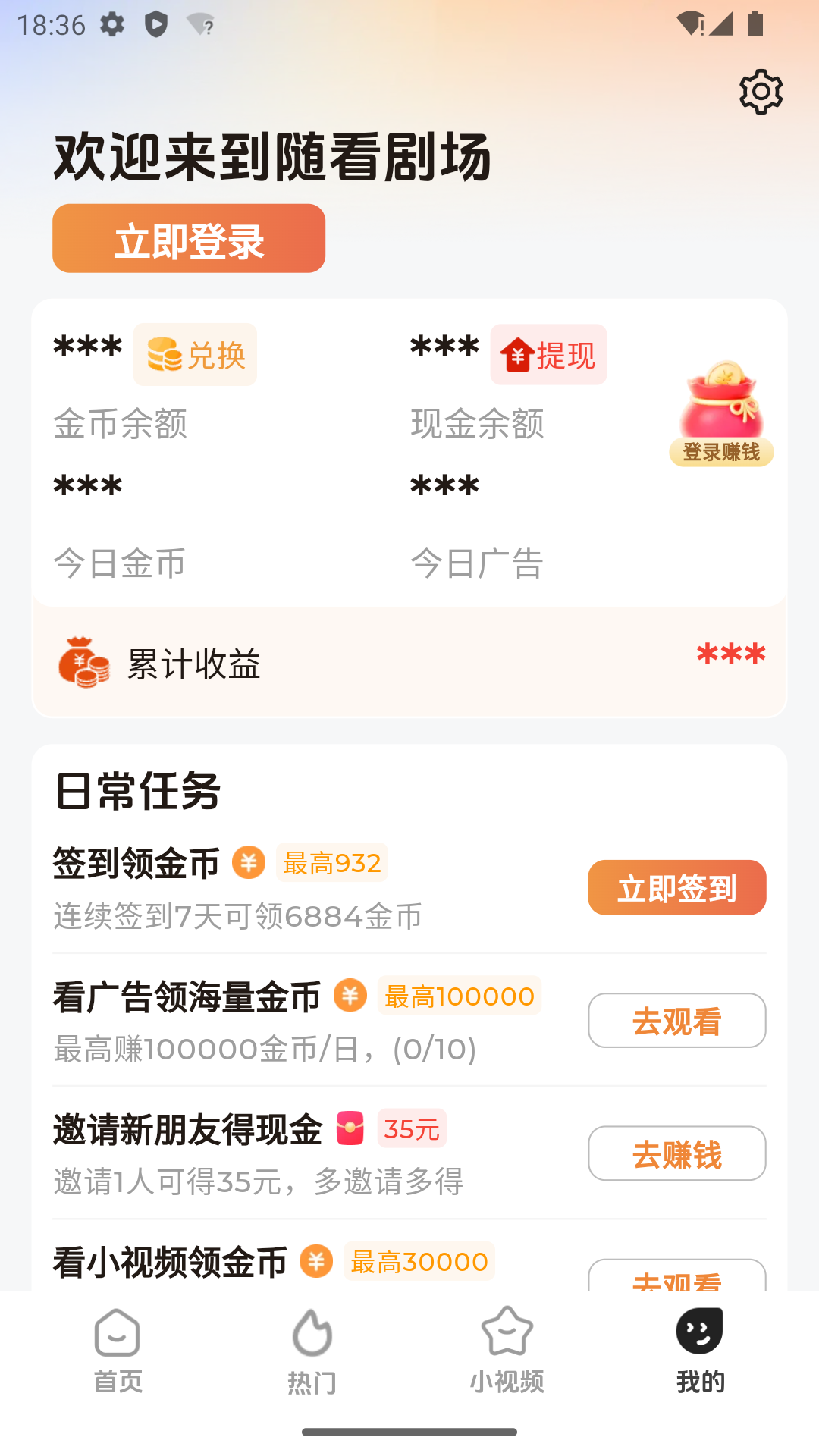Tap the 最高932 reward label
Screen dimensions: 819x1456
pyautogui.click(x=331, y=863)
